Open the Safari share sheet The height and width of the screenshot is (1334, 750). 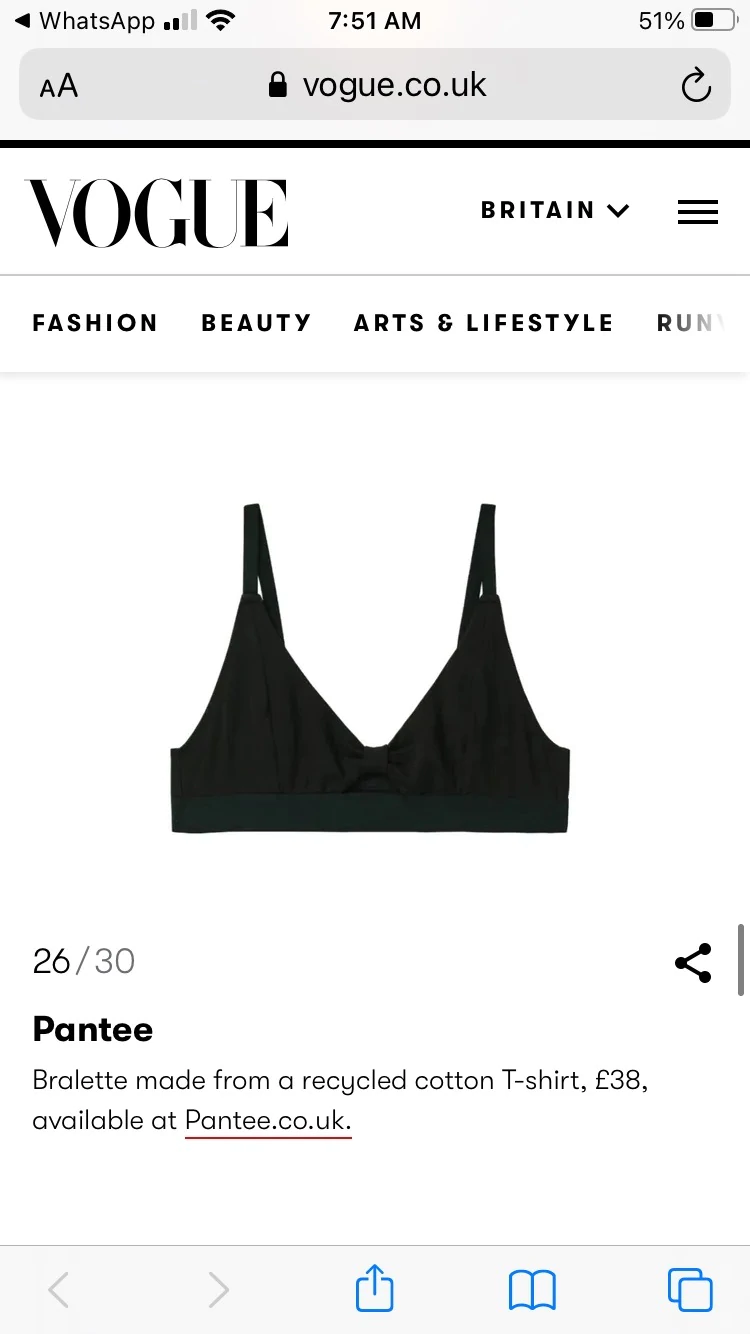pos(375,1288)
